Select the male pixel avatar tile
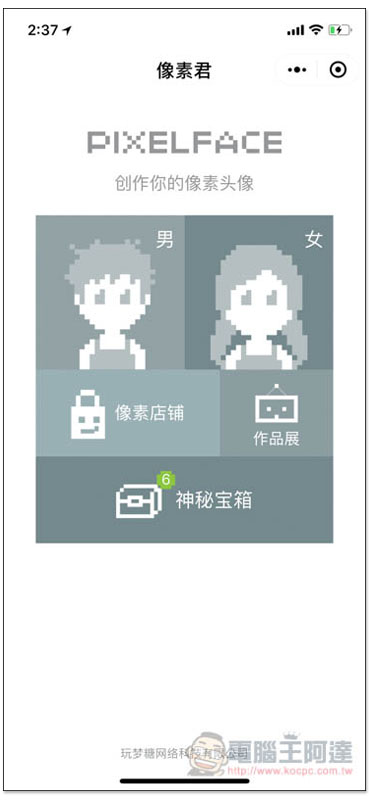 [x=110, y=292]
